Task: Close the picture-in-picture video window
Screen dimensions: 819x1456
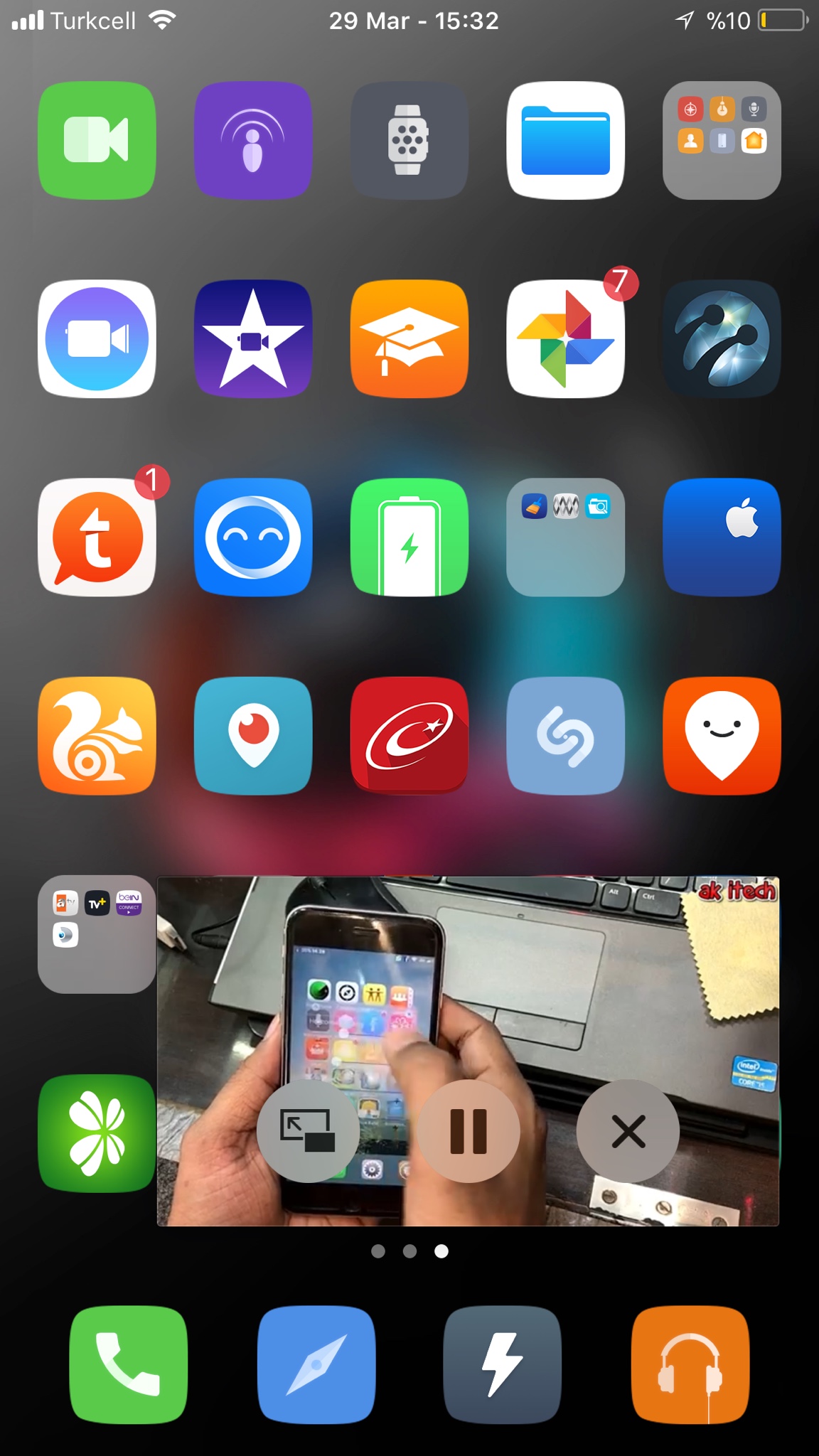Action: [x=628, y=1130]
